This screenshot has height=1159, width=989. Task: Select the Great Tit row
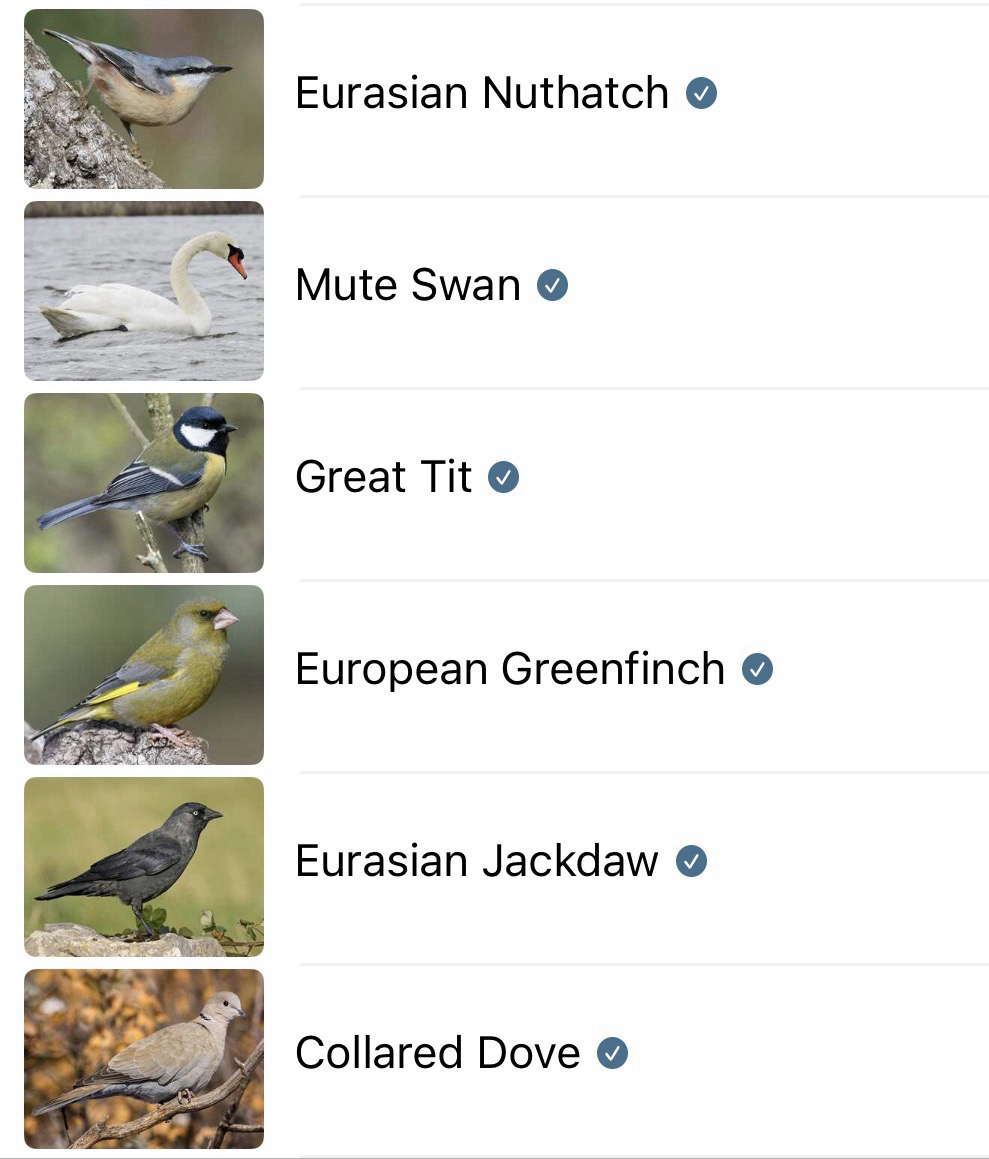(384, 478)
